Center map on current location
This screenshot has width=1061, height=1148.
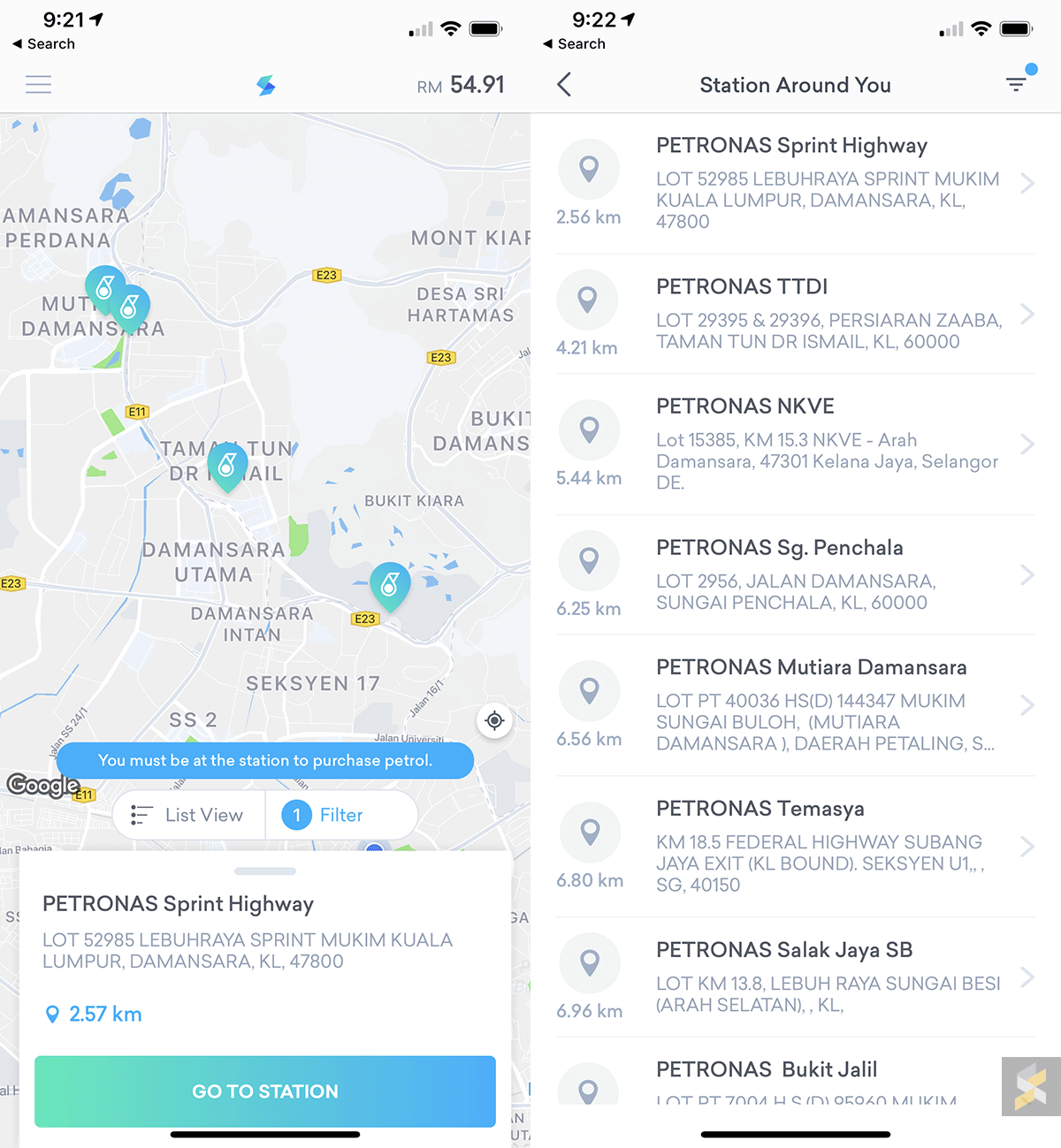click(495, 720)
